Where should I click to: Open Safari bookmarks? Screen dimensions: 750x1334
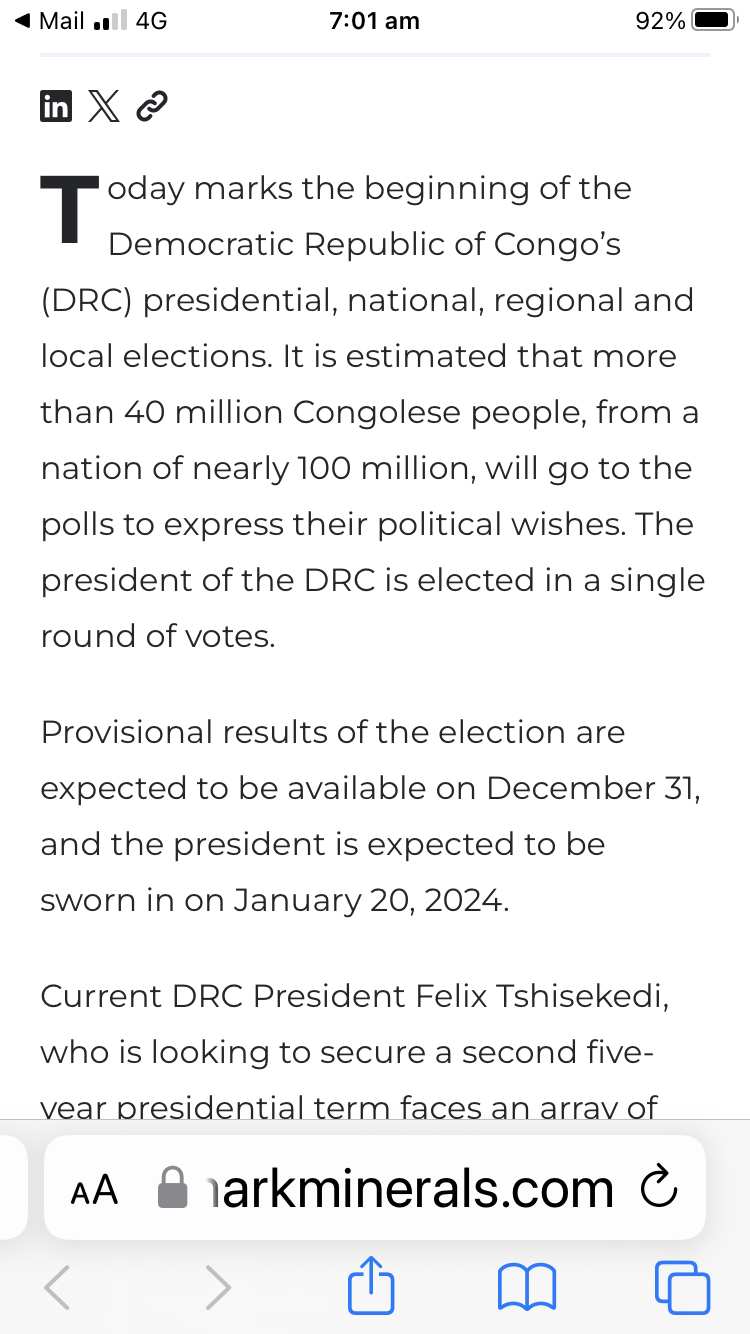(527, 1287)
